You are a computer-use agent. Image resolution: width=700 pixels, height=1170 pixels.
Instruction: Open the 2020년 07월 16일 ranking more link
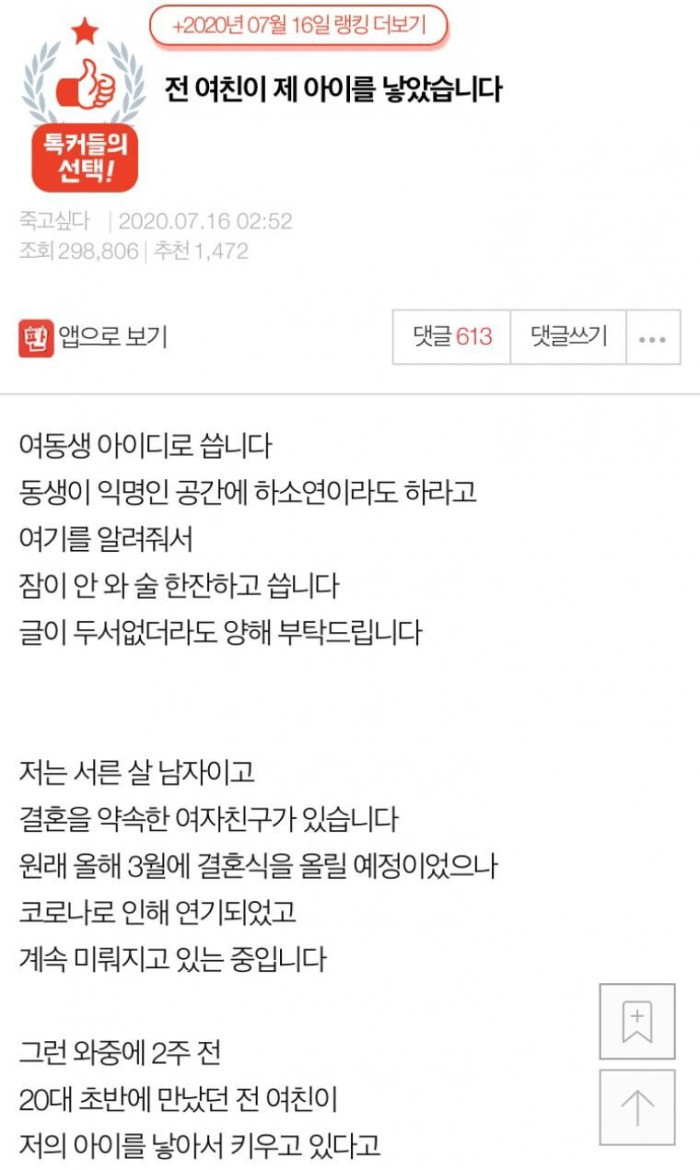[299, 26]
